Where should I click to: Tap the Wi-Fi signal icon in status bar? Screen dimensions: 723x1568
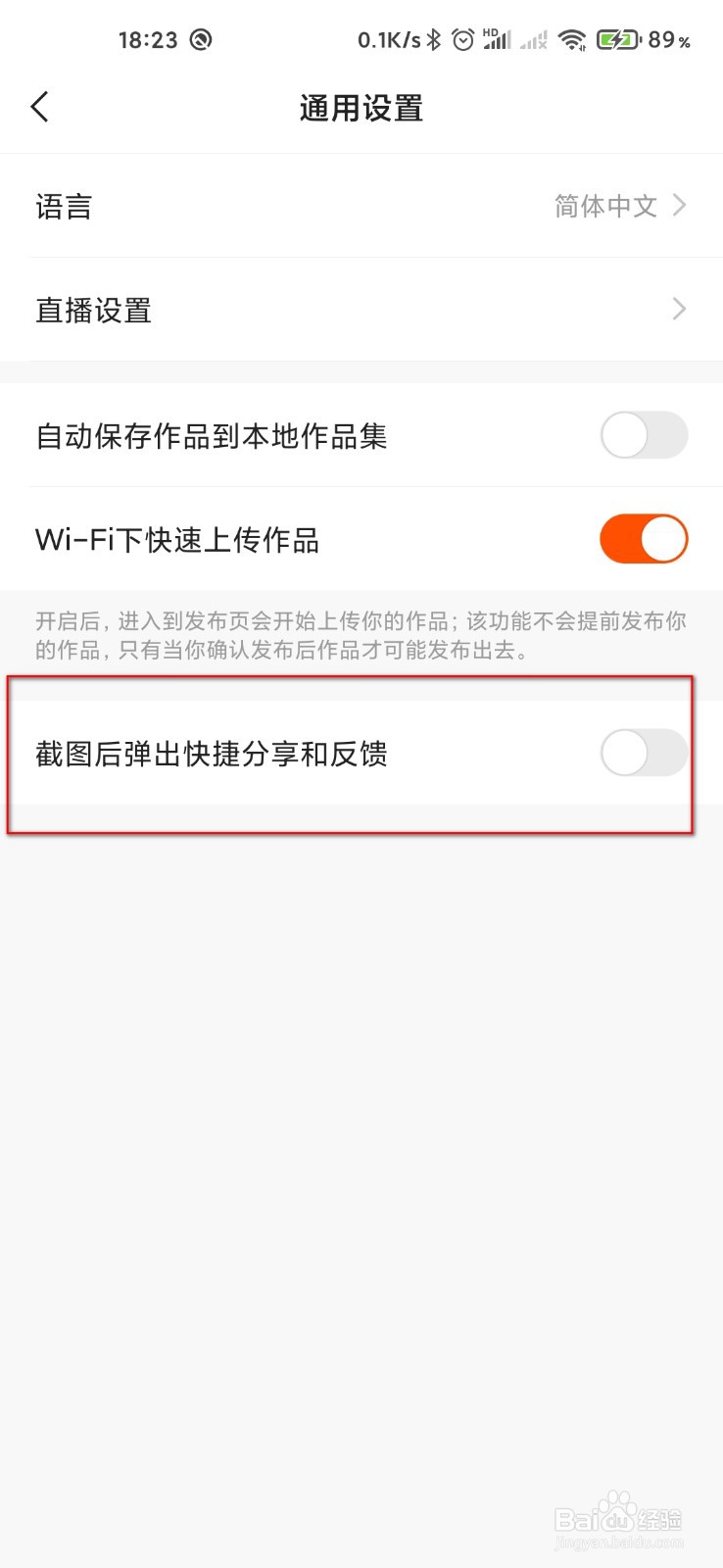click(573, 39)
